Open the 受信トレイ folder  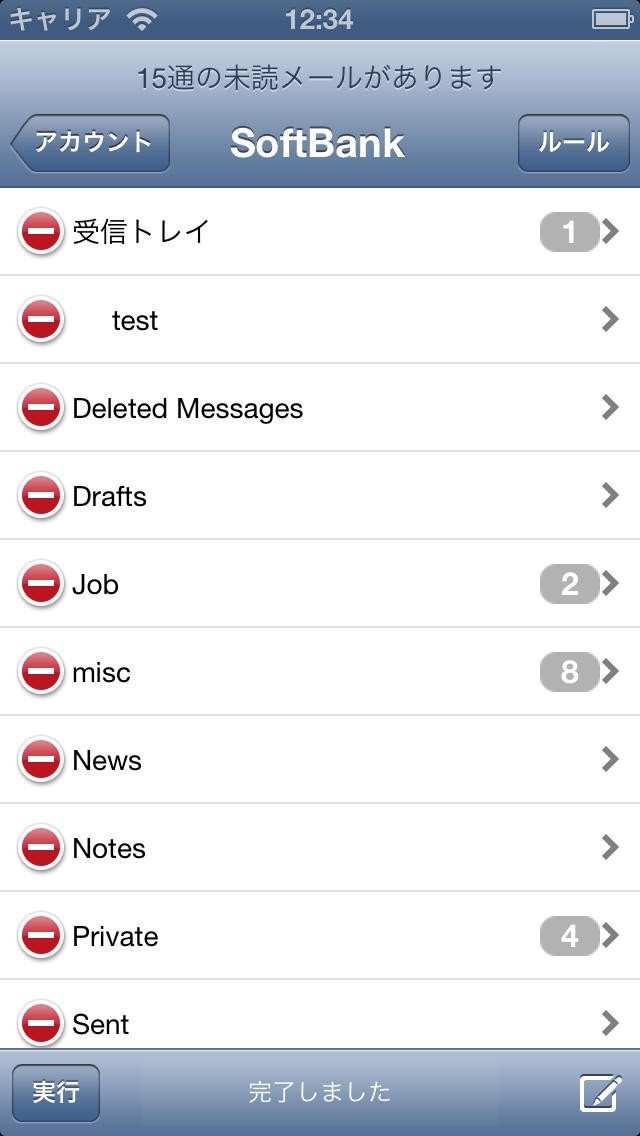click(x=320, y=232)
